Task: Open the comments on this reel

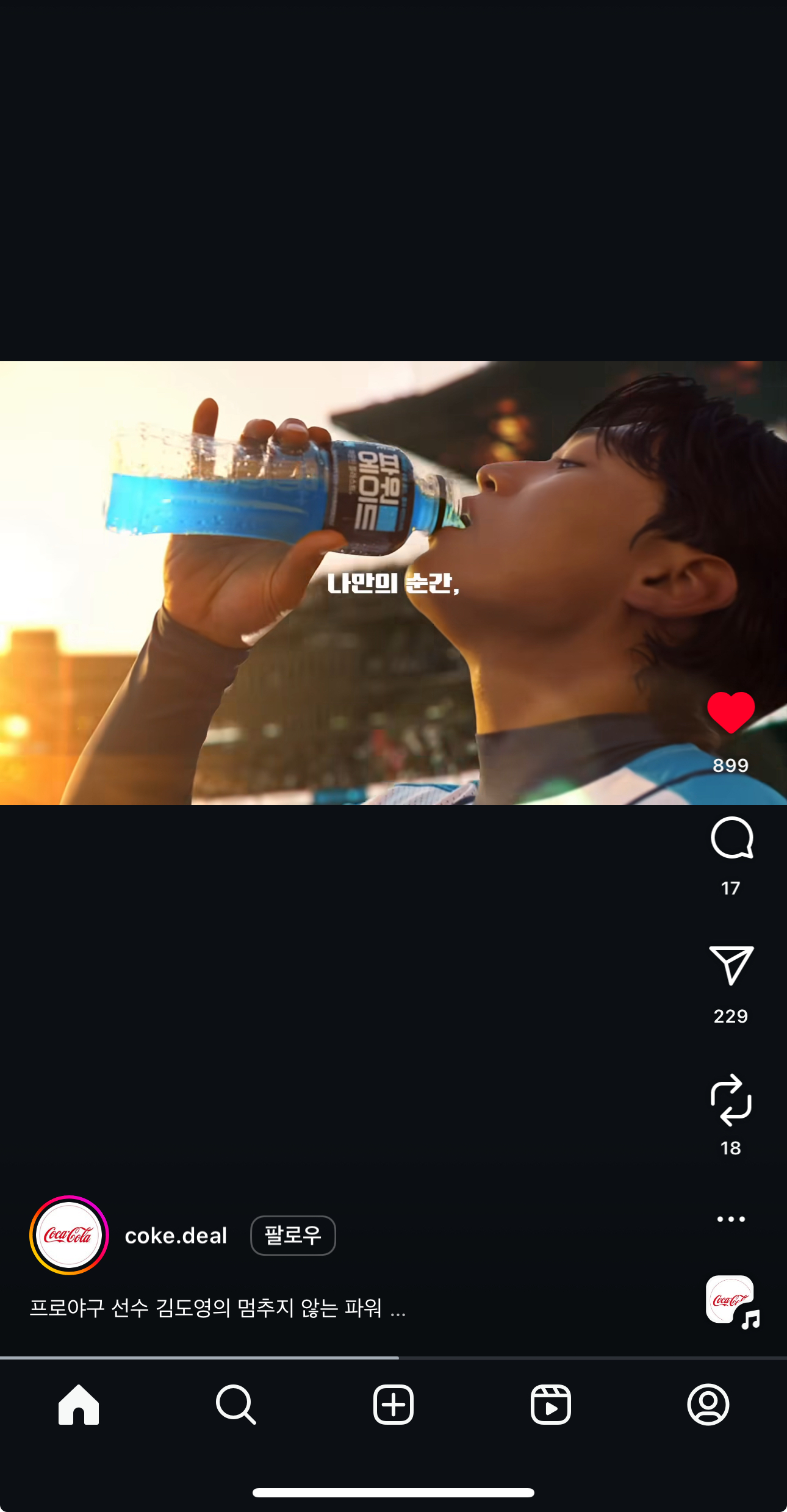Action: [731, 838]
